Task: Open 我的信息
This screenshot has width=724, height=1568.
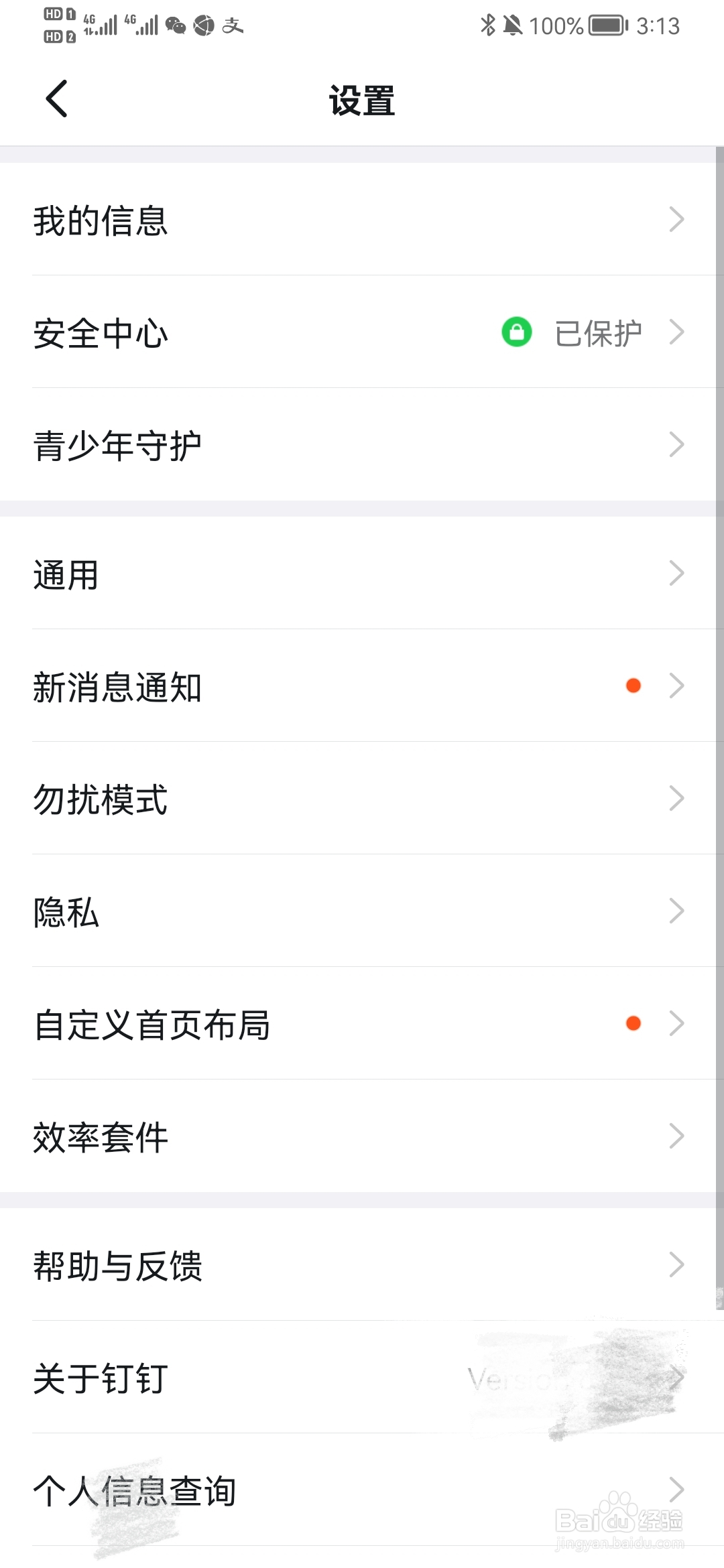Action: tap(362, 219)
